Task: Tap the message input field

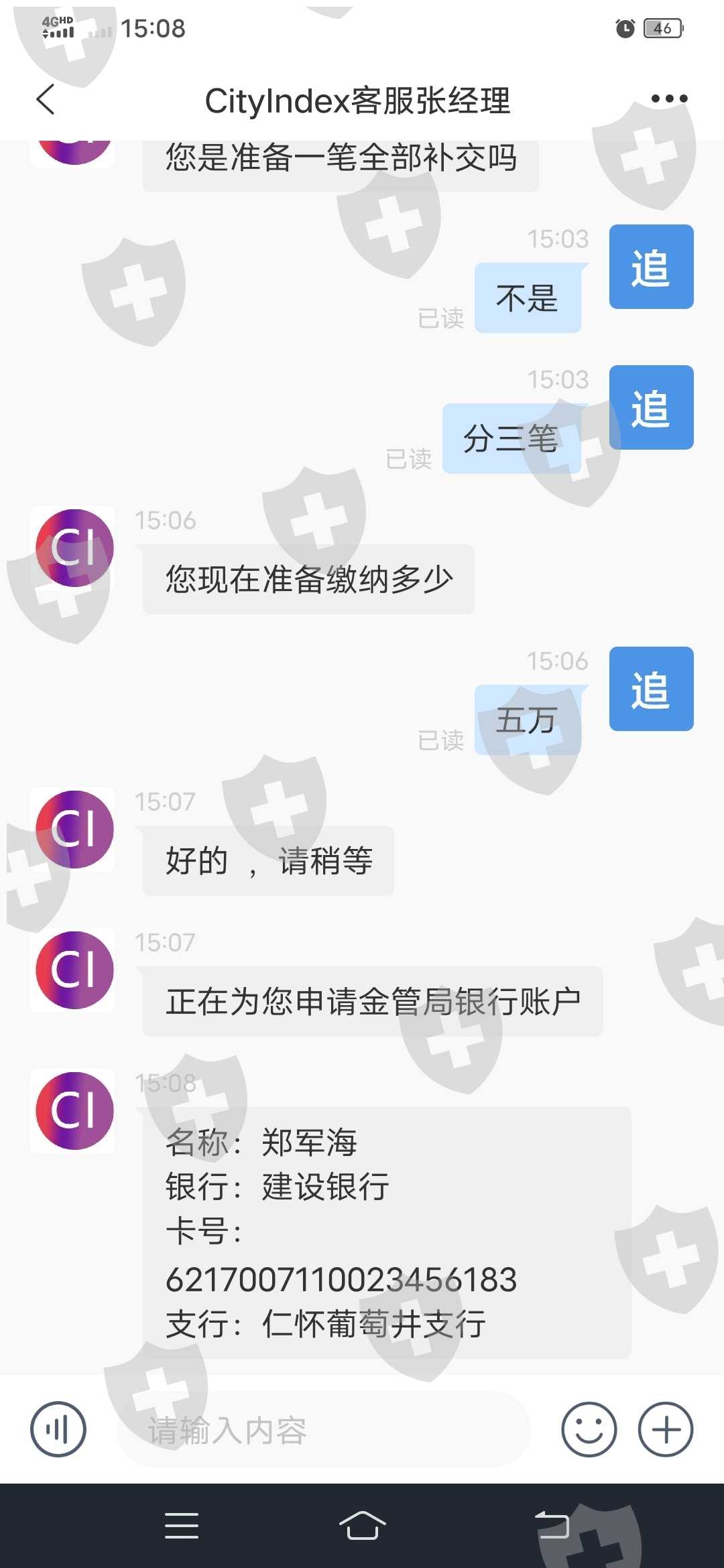Action: (323, 1429)
